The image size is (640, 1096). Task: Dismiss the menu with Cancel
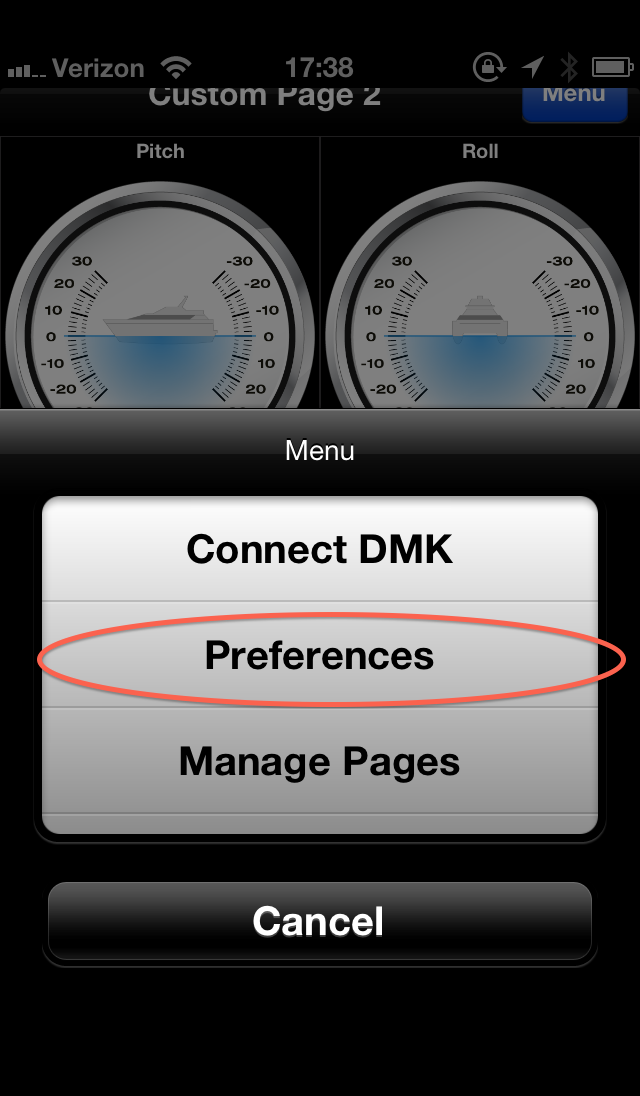pos(320,921)
